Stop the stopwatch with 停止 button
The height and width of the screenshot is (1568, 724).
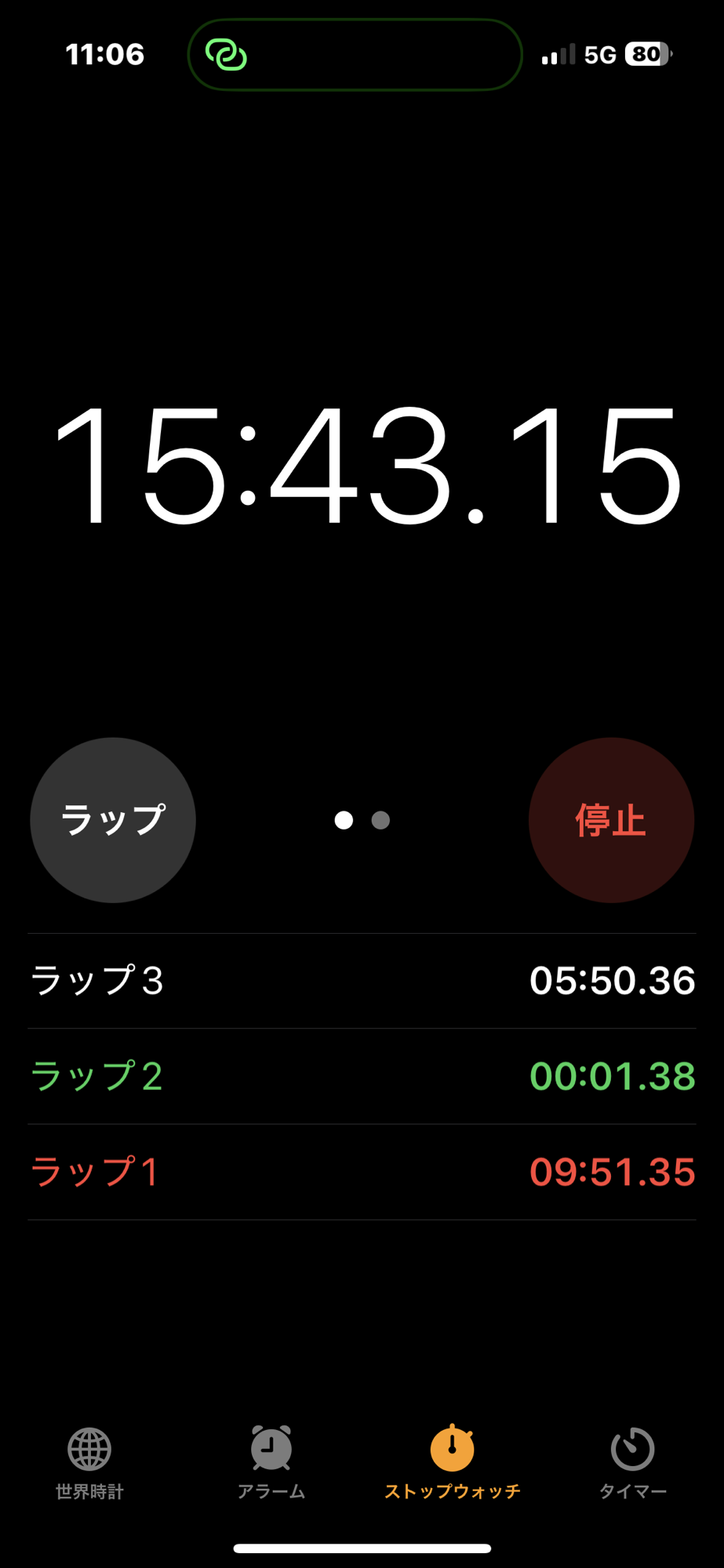click(x=611, y=820)
